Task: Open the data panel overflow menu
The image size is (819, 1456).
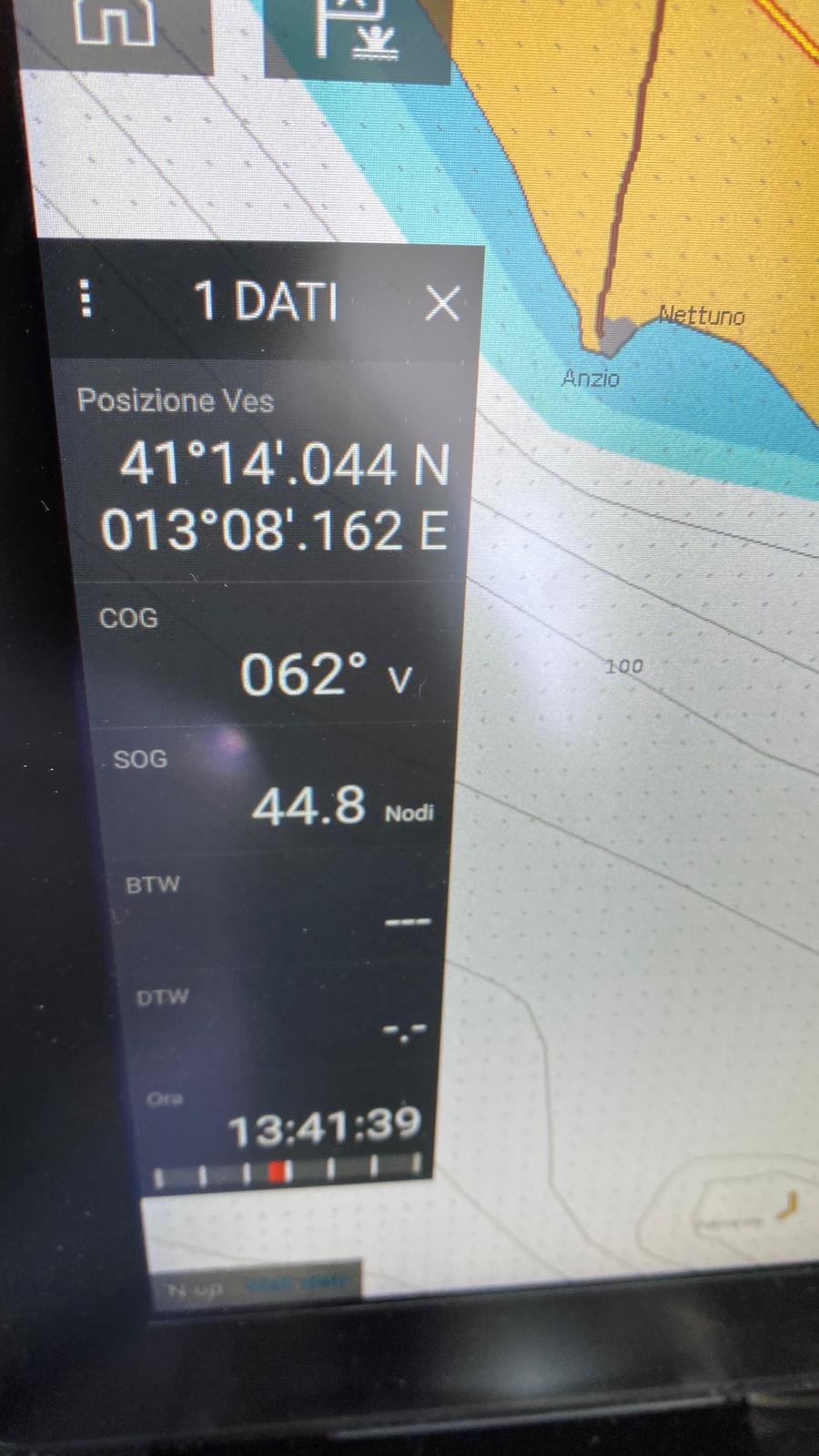Action: pos(86,298)
